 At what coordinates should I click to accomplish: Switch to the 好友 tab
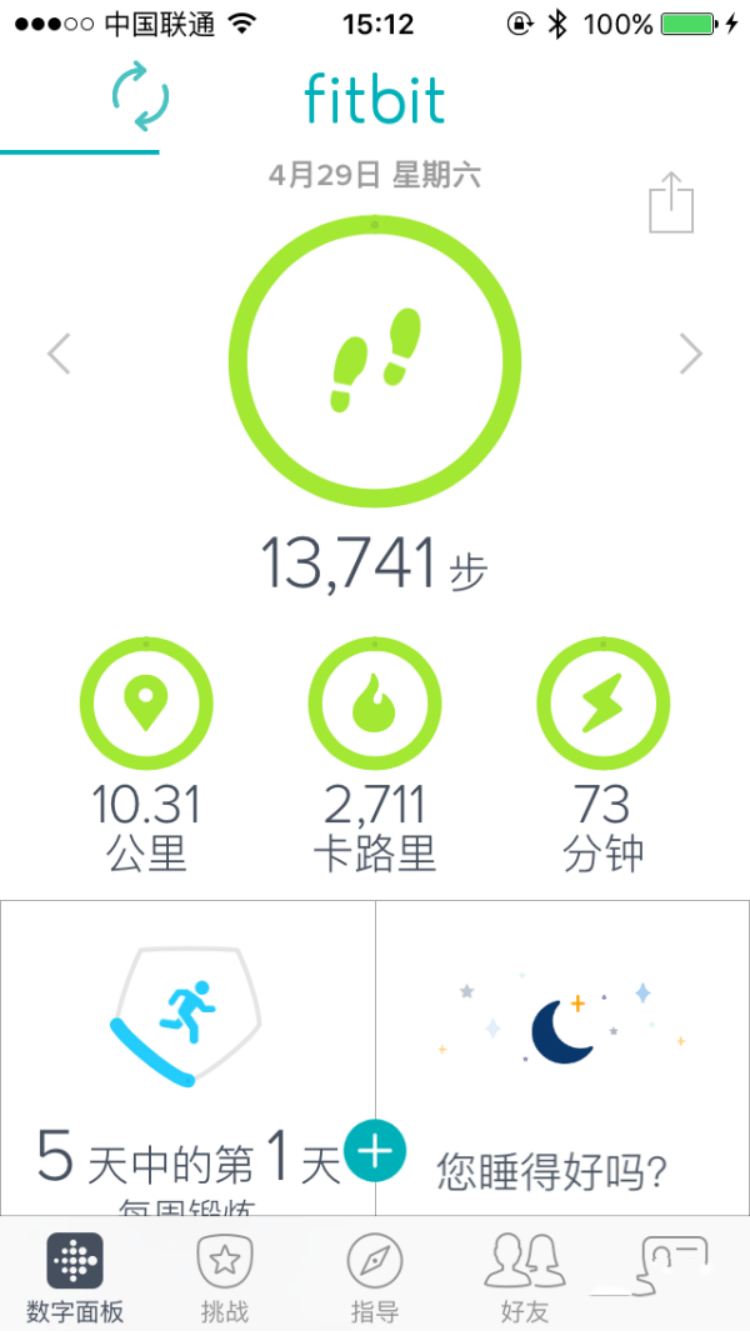pyautogui.click(x=525, y=1277)
